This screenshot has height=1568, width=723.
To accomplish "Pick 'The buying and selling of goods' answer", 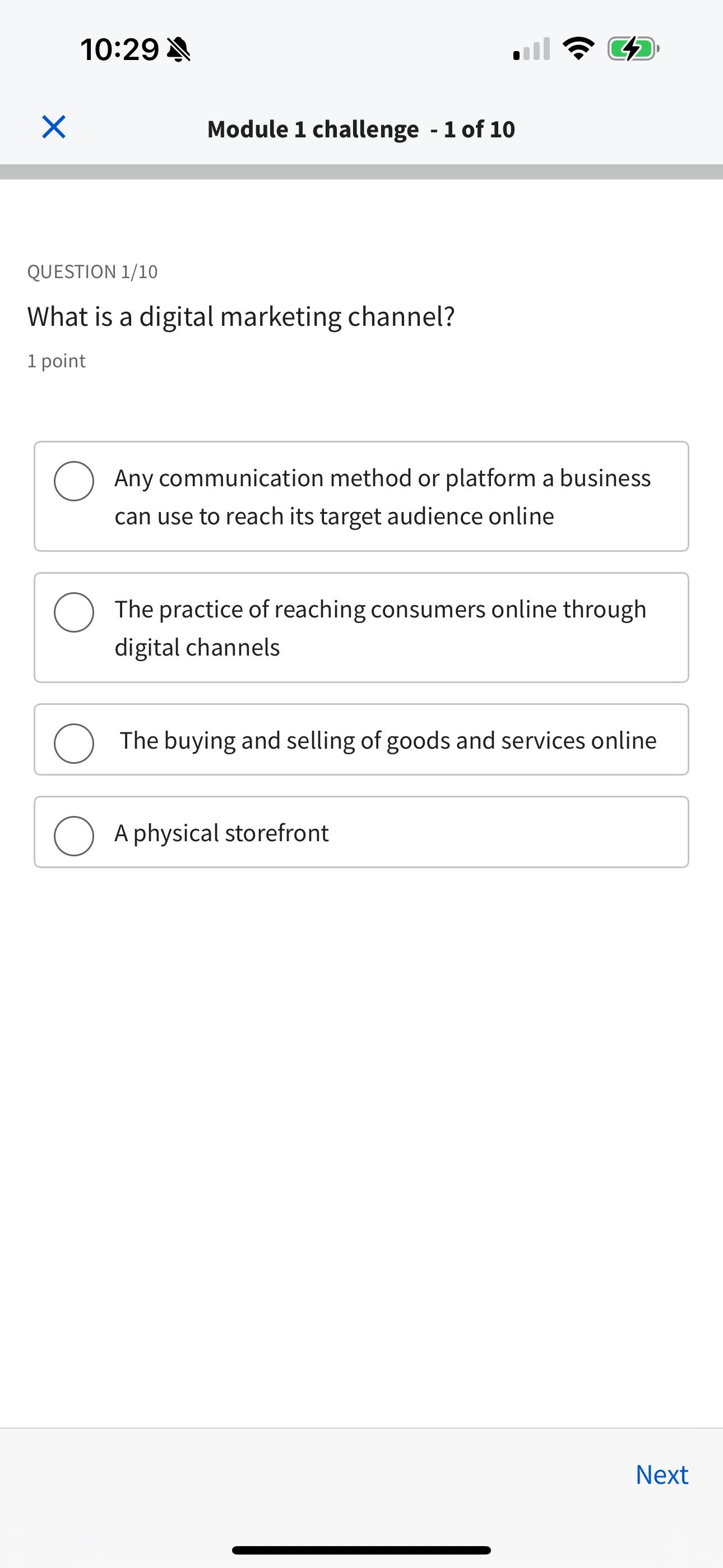I will (73, 743).
